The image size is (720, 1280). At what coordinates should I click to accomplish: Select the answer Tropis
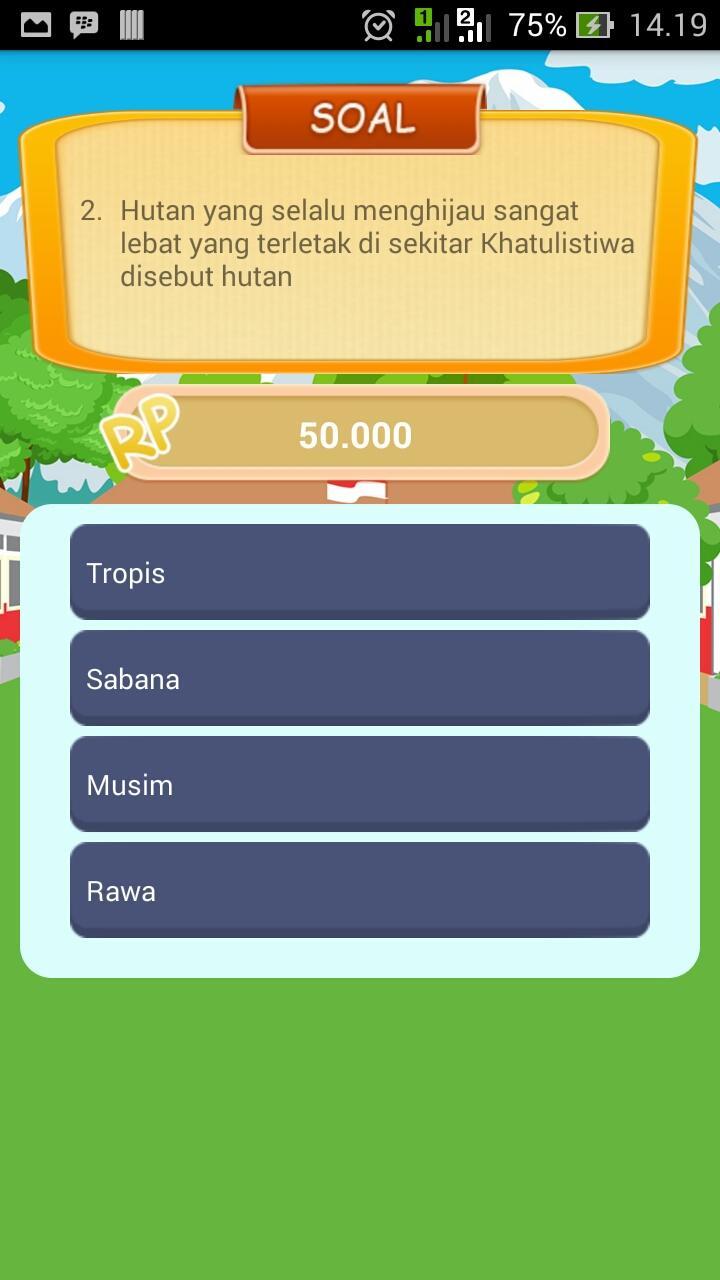point(359,572)
